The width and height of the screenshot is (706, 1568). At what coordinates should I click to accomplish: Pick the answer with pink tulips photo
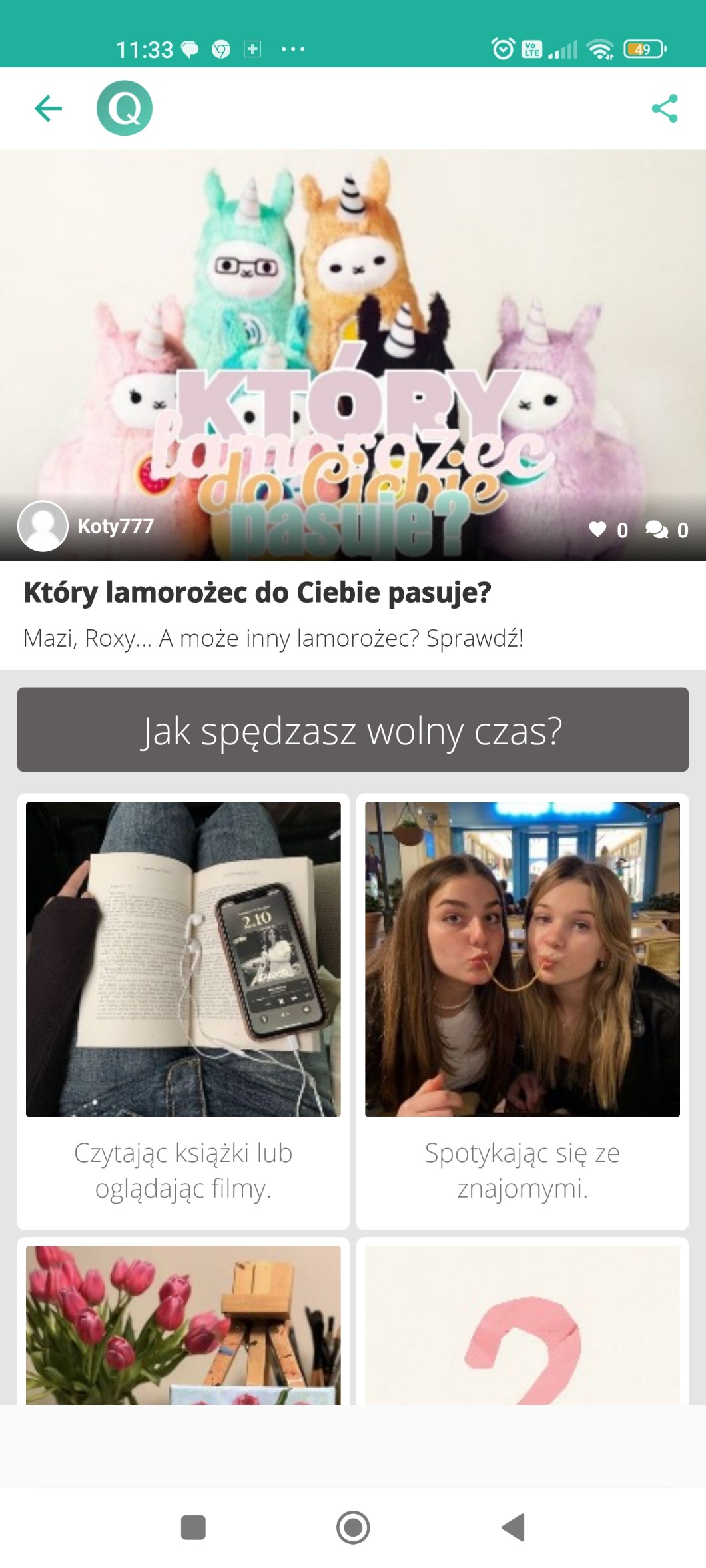point(183,1322)
